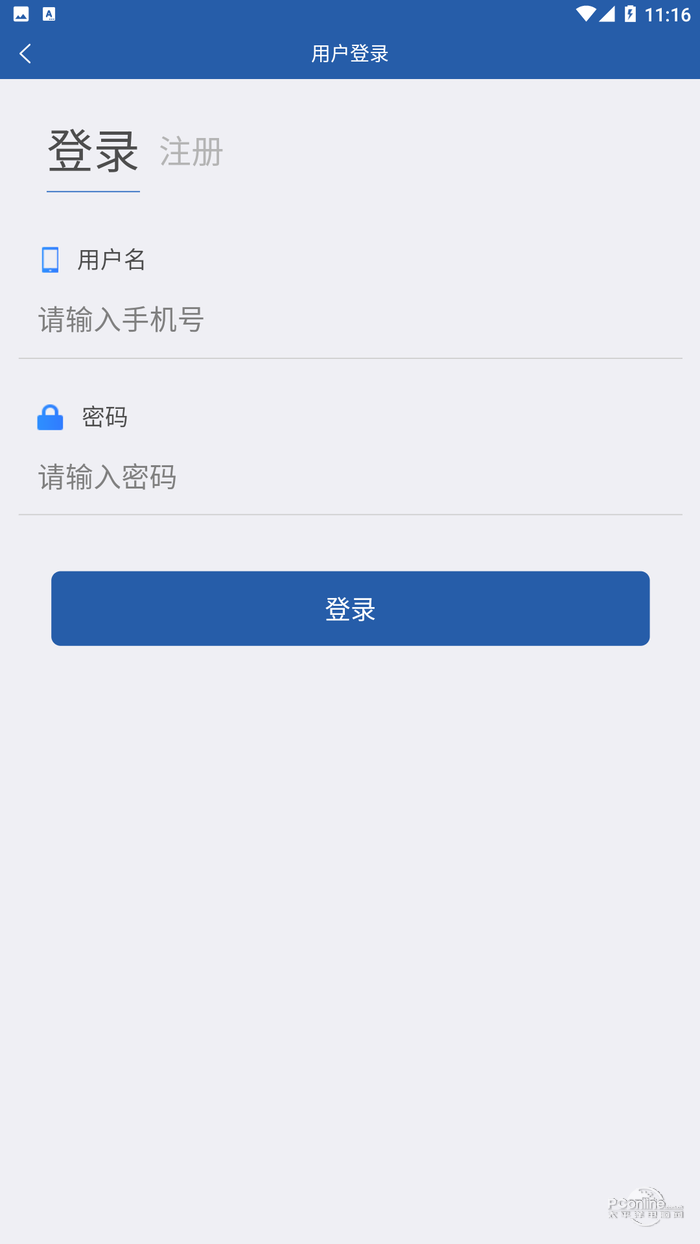Submit with the blue 登录 button

[350, 608]
